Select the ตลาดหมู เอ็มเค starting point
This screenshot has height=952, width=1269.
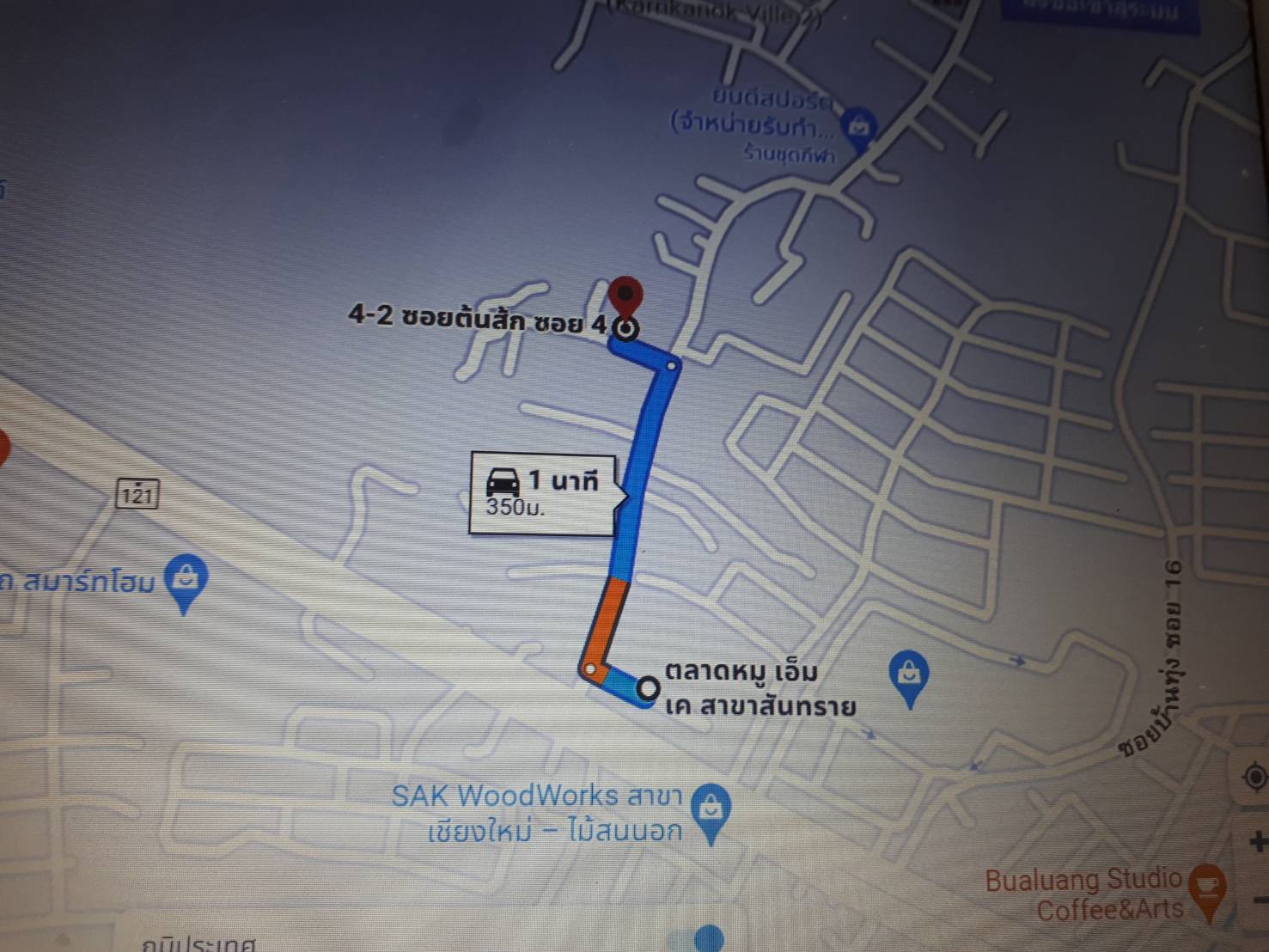[649, 687]
